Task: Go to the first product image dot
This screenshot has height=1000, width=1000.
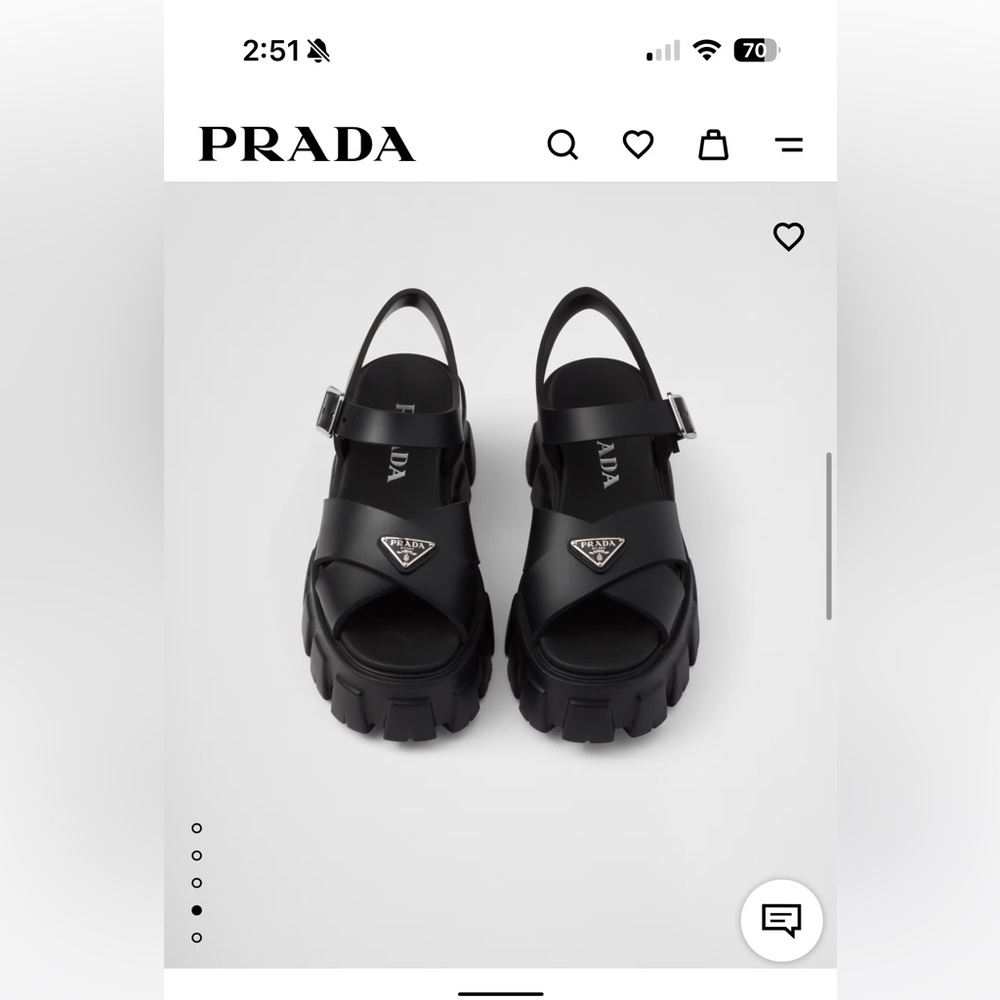Action: (x=197, y=828)
